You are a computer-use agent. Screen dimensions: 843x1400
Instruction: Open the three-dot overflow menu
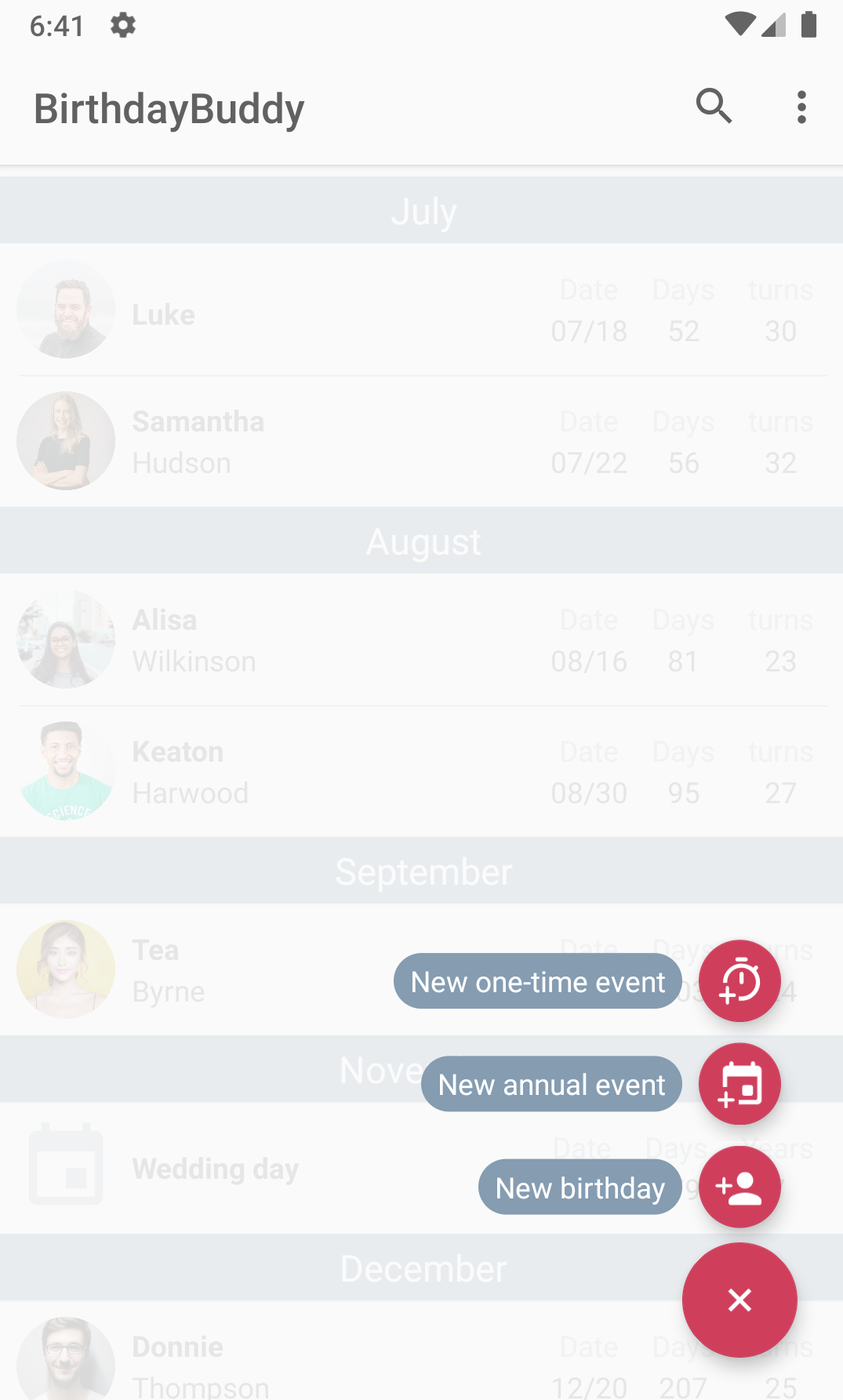click(x=801, y=107)
